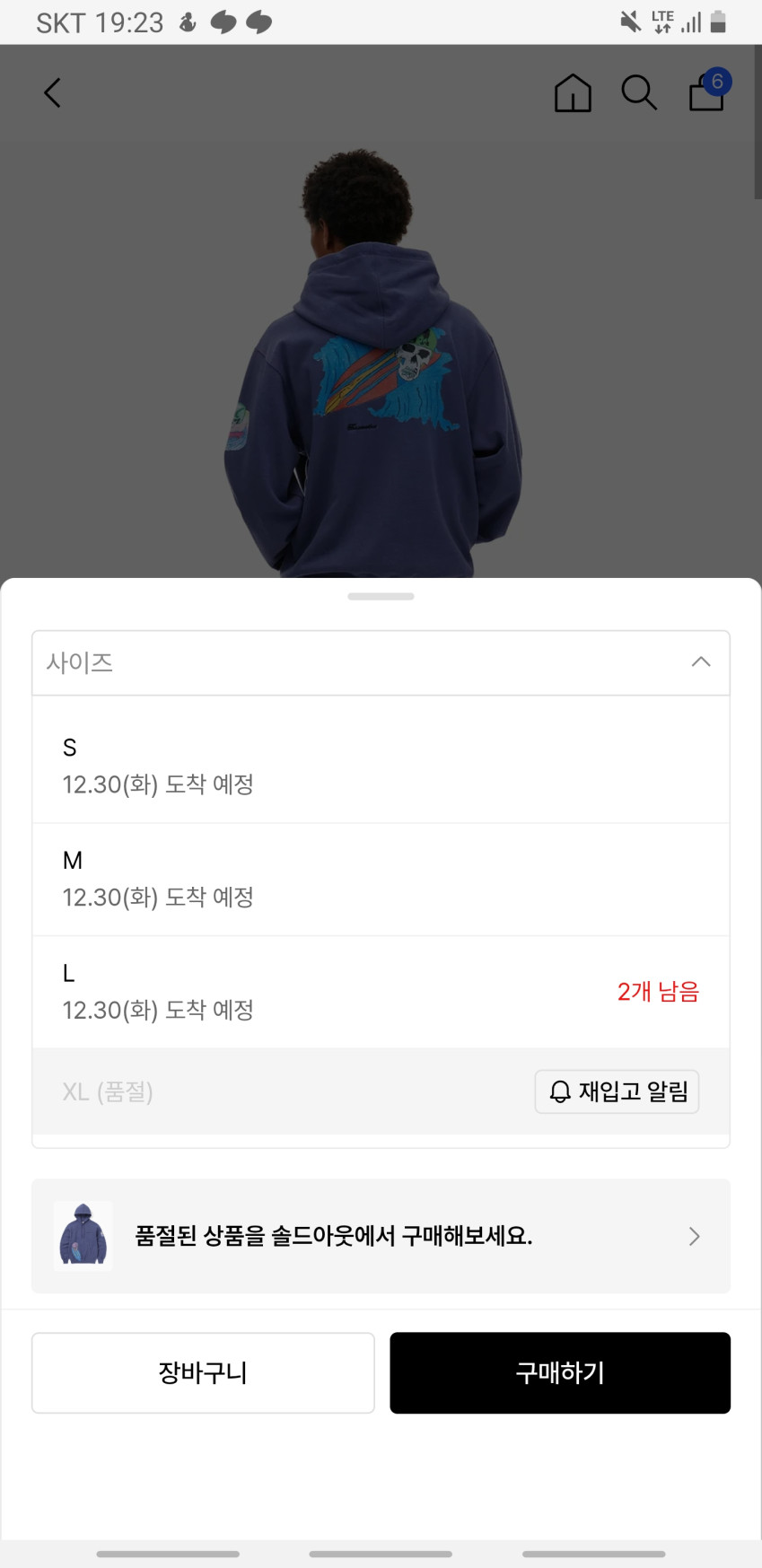Image resolution: width=762 pixels, height=1568 pixels.
Task: Go back using the top-left arrow
Action: pos(53,92)
